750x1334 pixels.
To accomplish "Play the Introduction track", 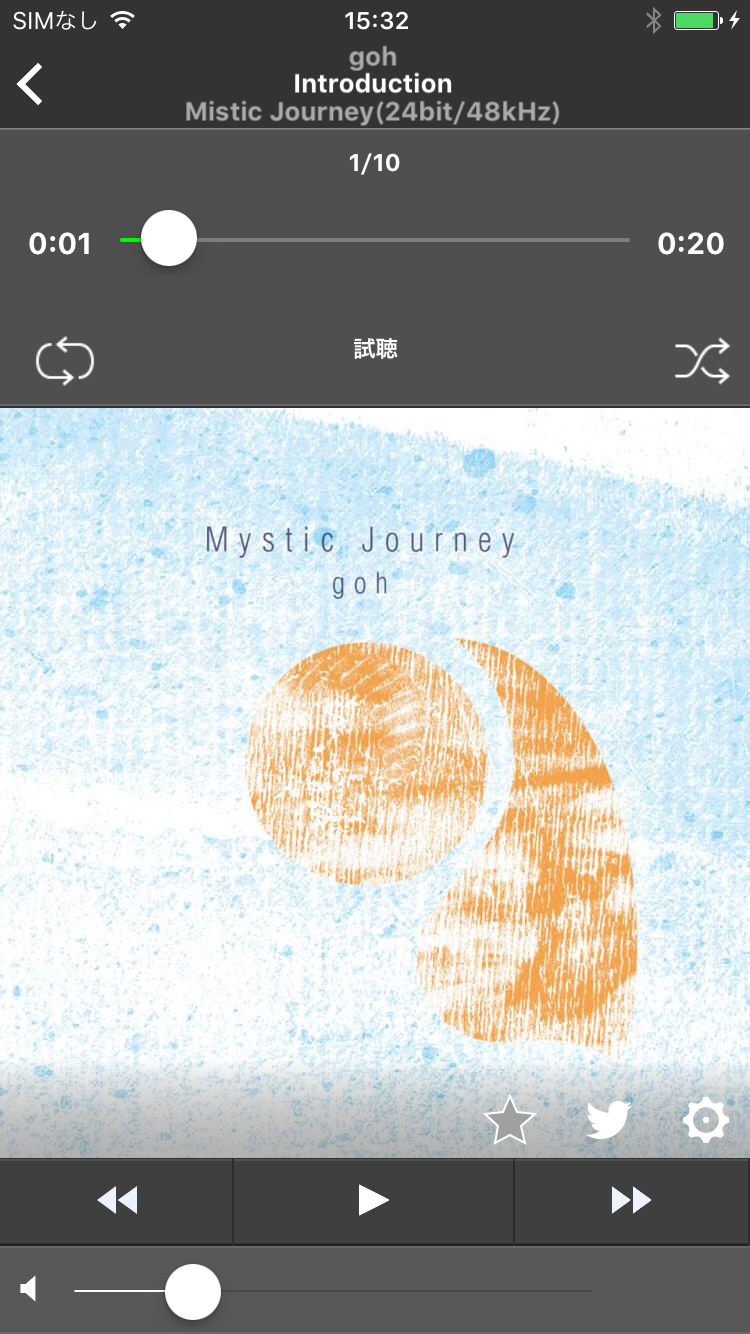I will point(373,1200).
